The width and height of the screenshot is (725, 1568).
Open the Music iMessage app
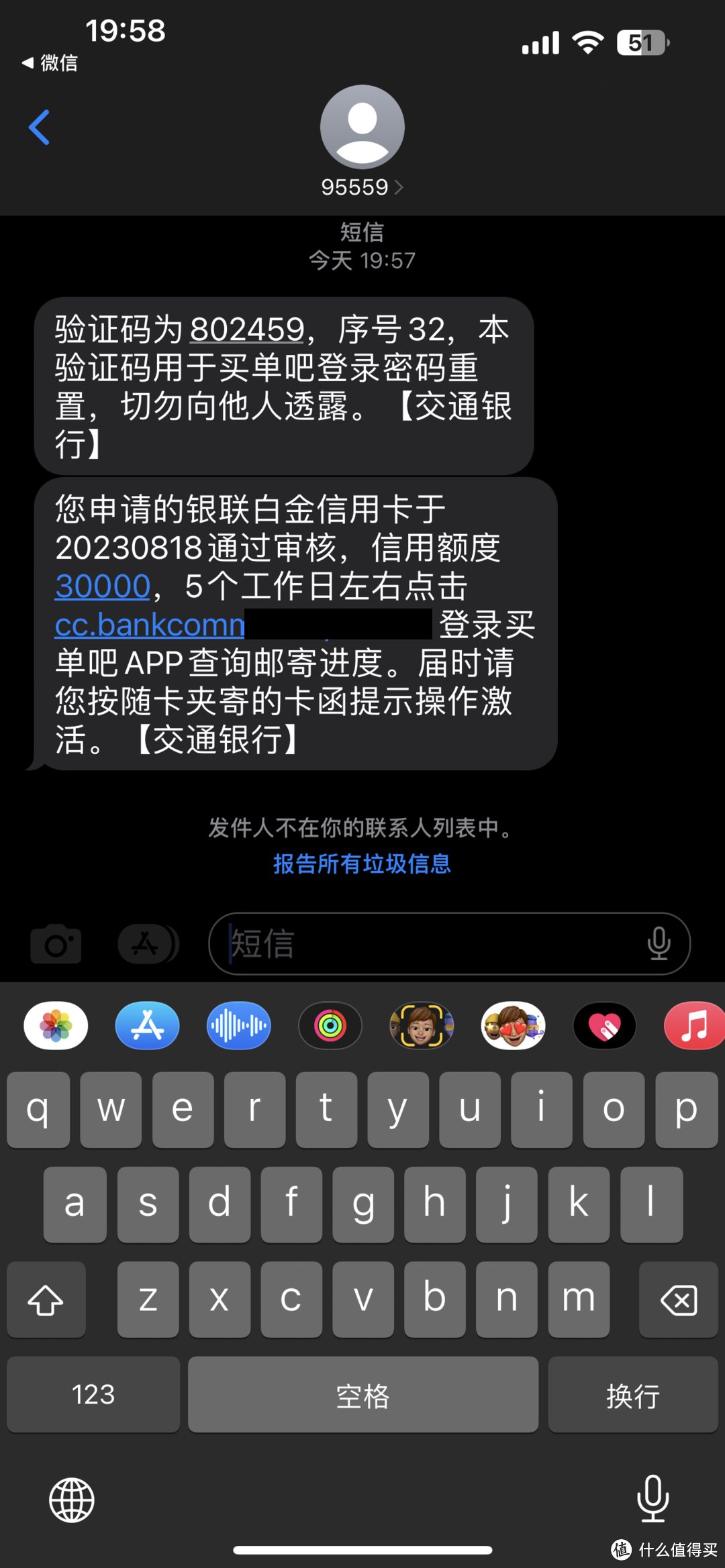coord(694,1026)
